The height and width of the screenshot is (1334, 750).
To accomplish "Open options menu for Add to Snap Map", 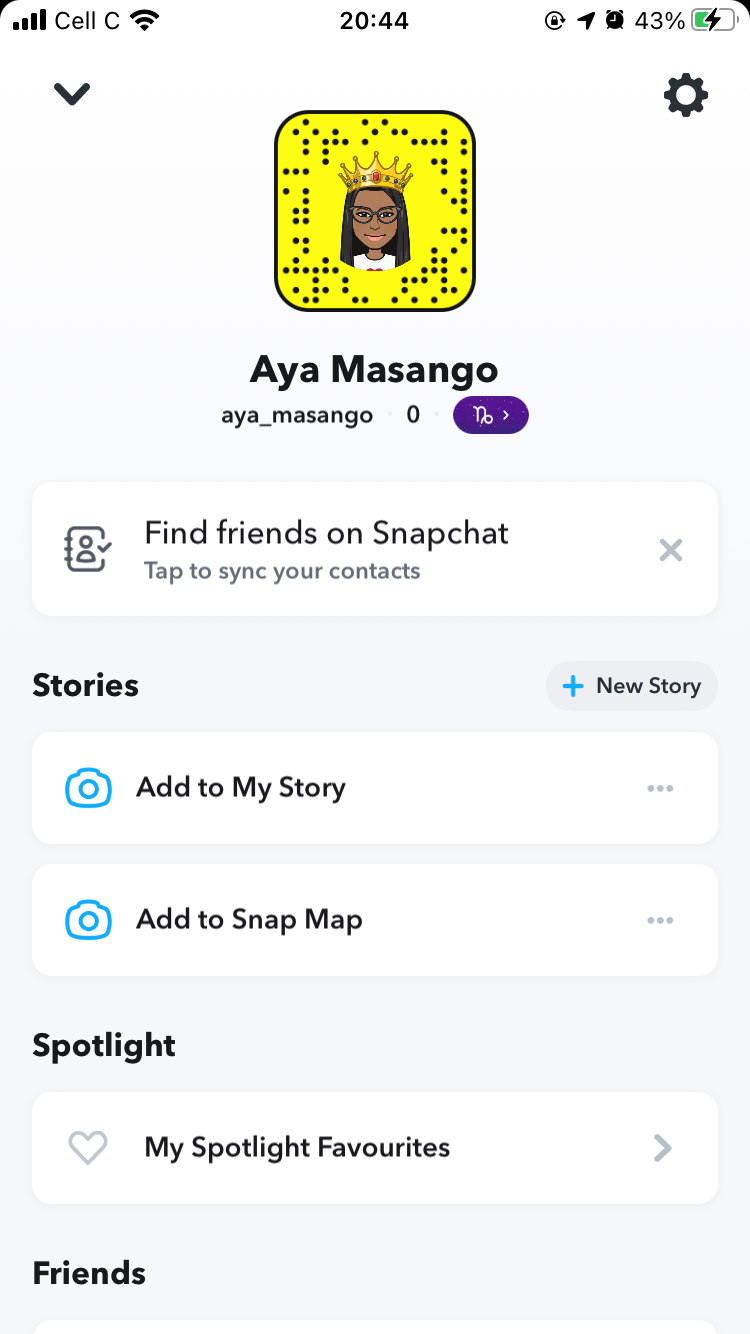I will coord(660,919).
